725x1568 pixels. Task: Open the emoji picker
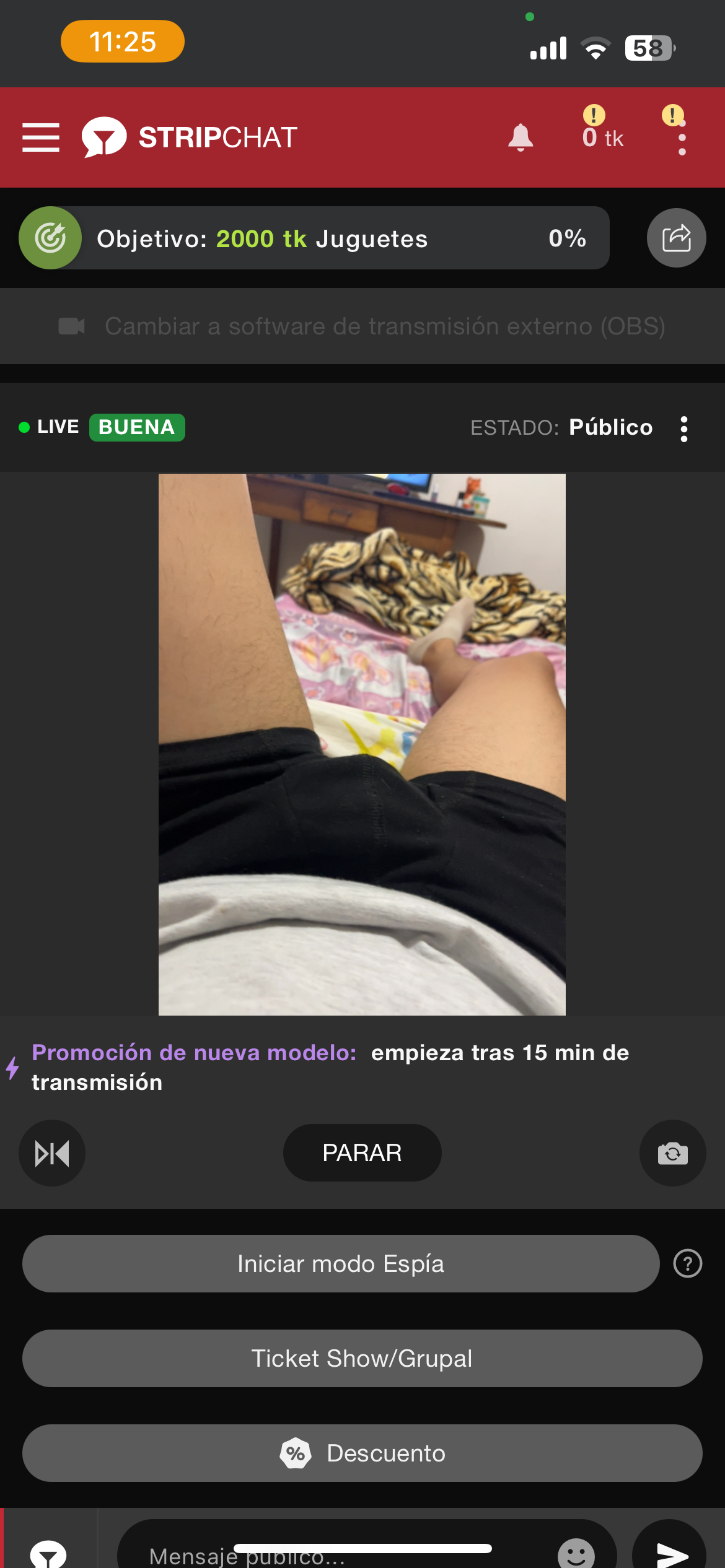[576, 1553]
